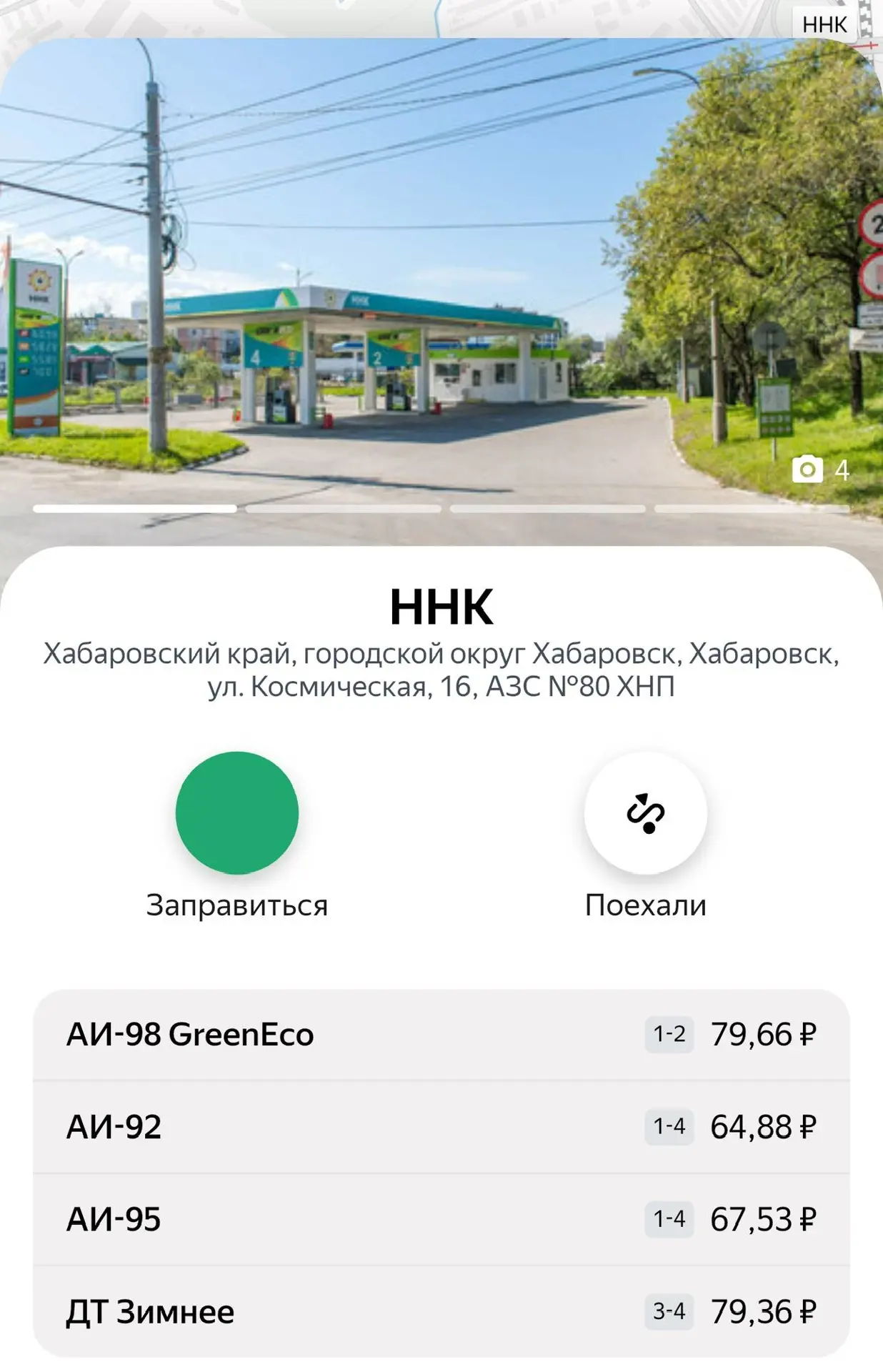Open the station photo gallery
883x1372 pixels.
point(441,286)
